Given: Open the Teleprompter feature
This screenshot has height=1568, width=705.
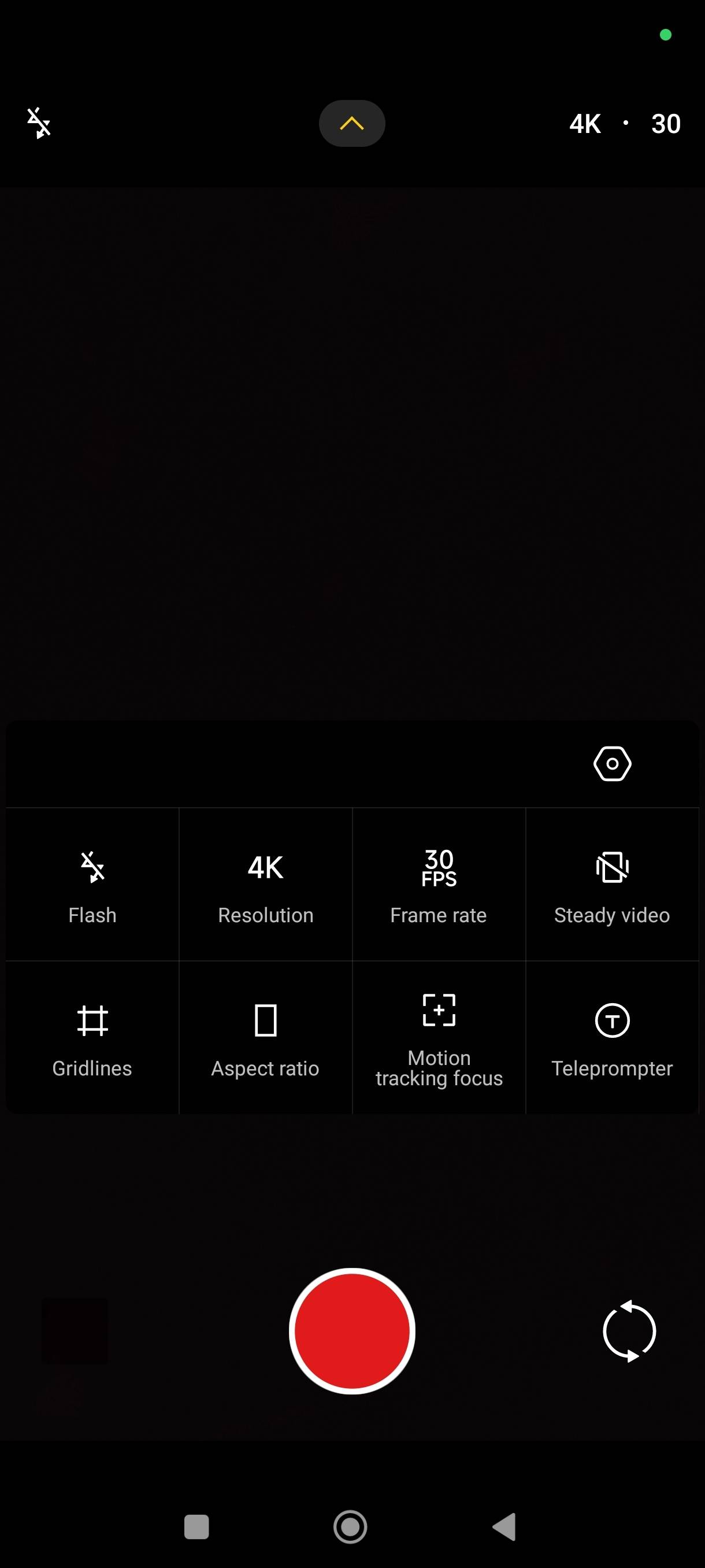Looking at the screenshot, I should point(612,1038).
